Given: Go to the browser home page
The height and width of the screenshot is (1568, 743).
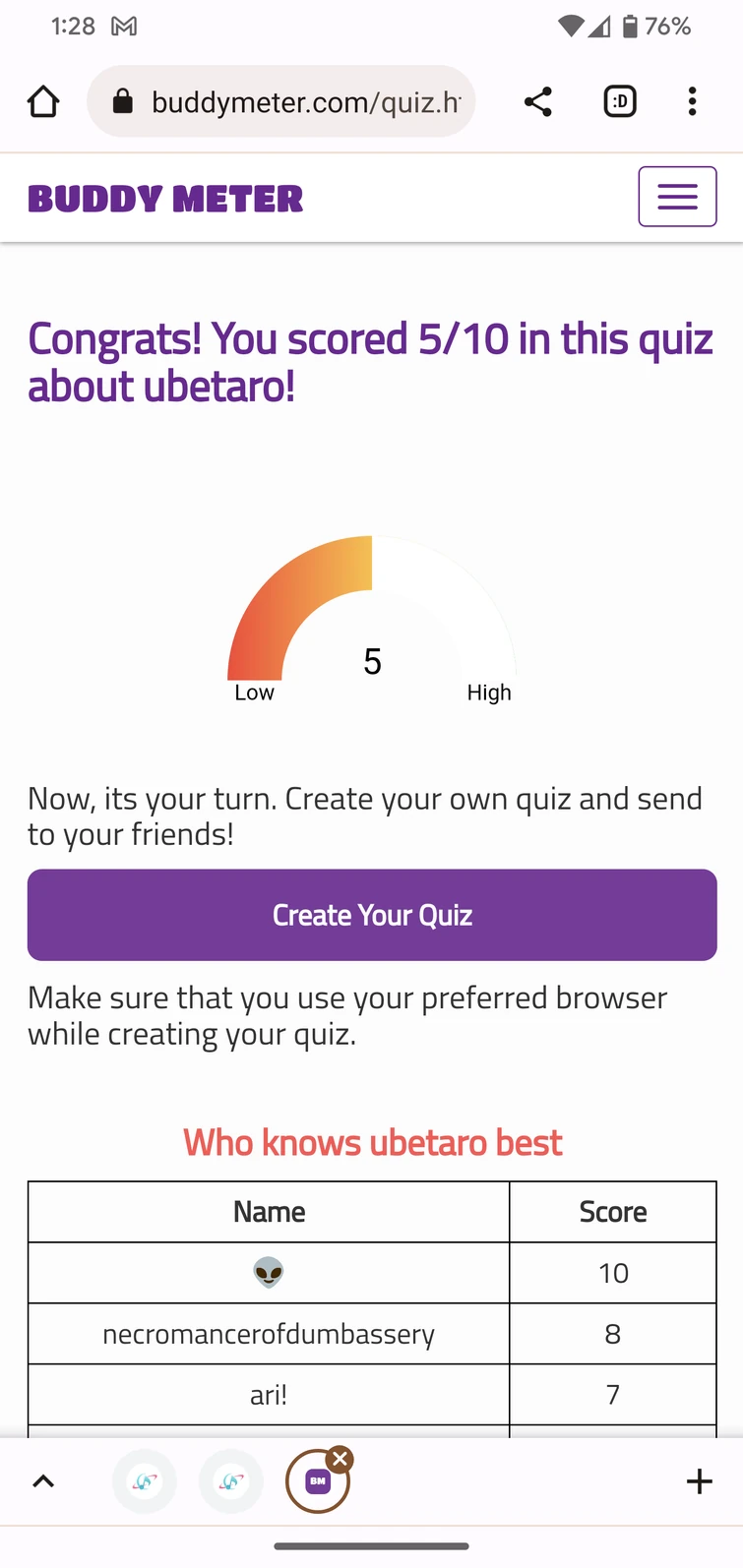Looking at the screenshot, I should (x=43, y=101).
